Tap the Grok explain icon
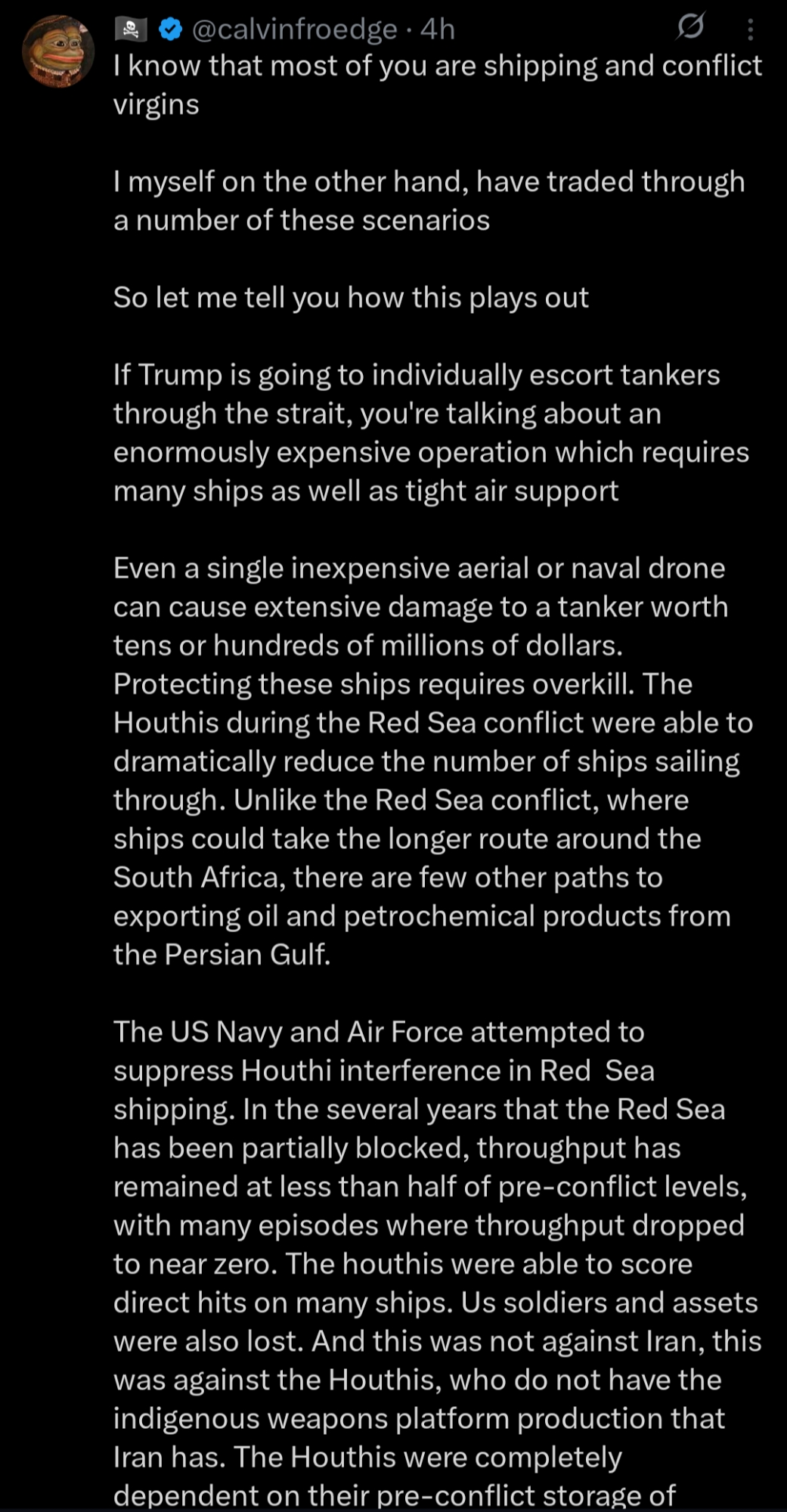The image size is (787, 1512). (x=690, y=26)
